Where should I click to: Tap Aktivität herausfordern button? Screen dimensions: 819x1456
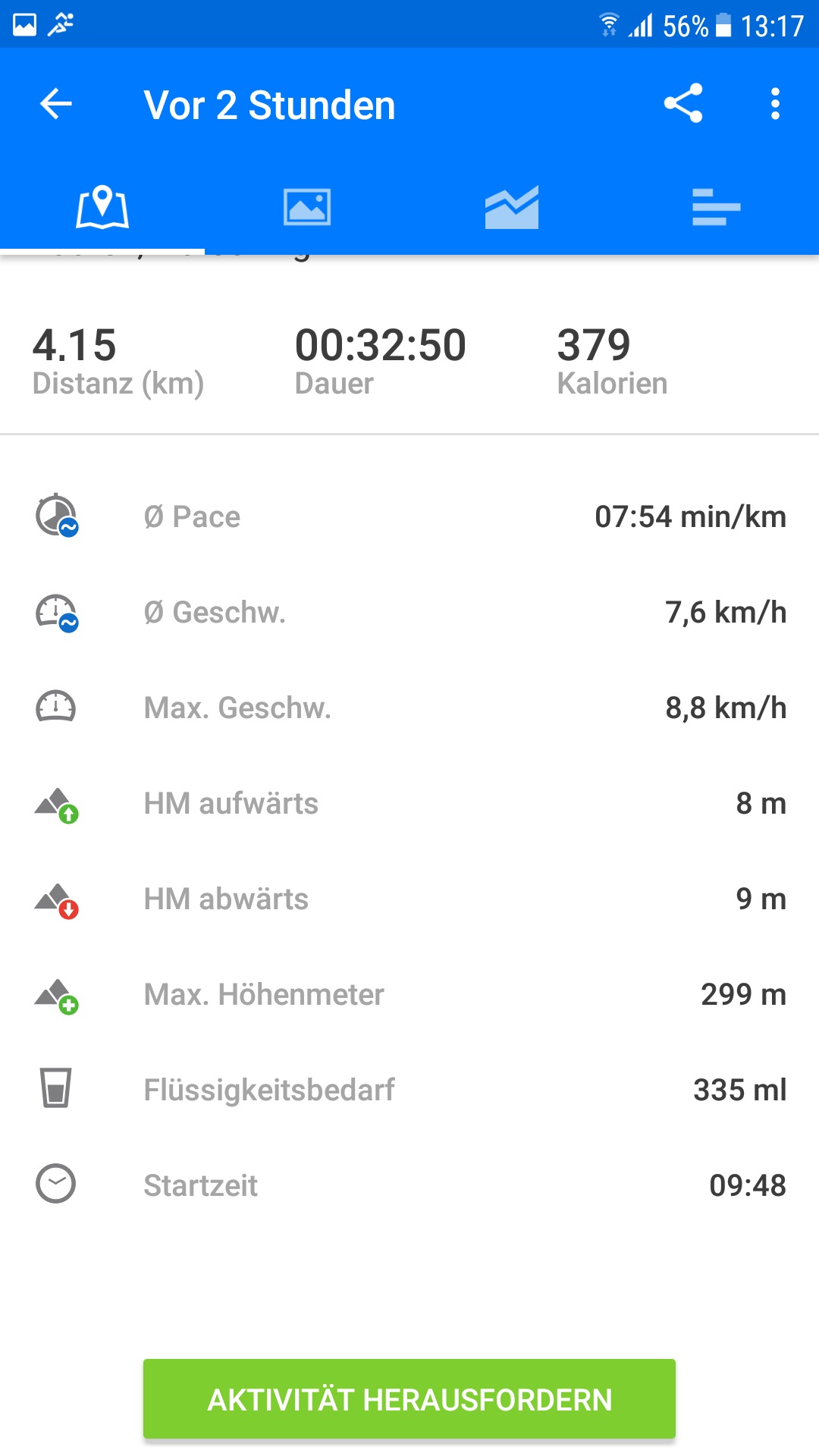(x=409, y=1399)
